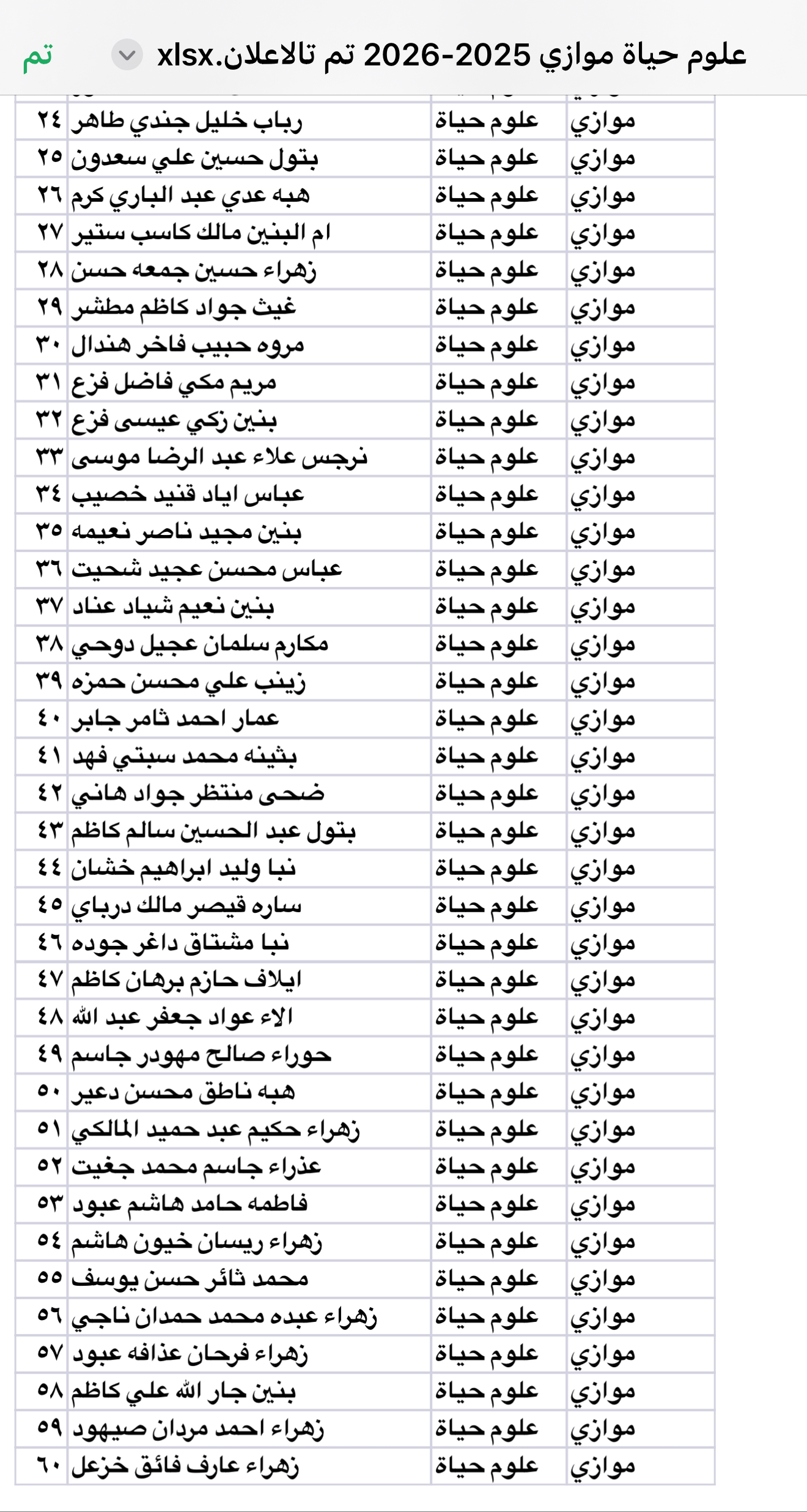Expand the file title dropdown chevron
The width and height of the screenshot is (807, 1512).
[127, 55]
